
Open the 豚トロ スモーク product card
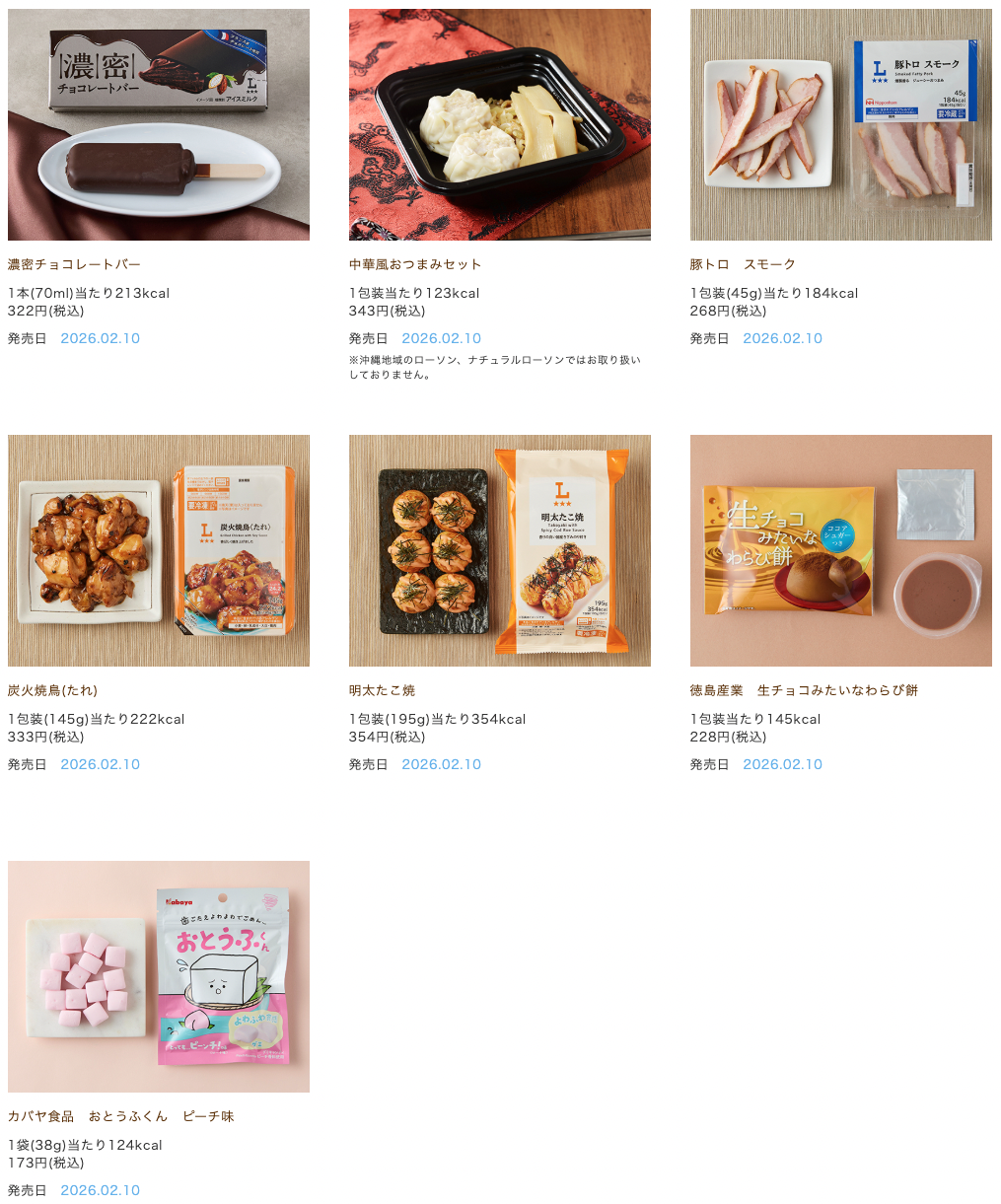click(840, 125)
